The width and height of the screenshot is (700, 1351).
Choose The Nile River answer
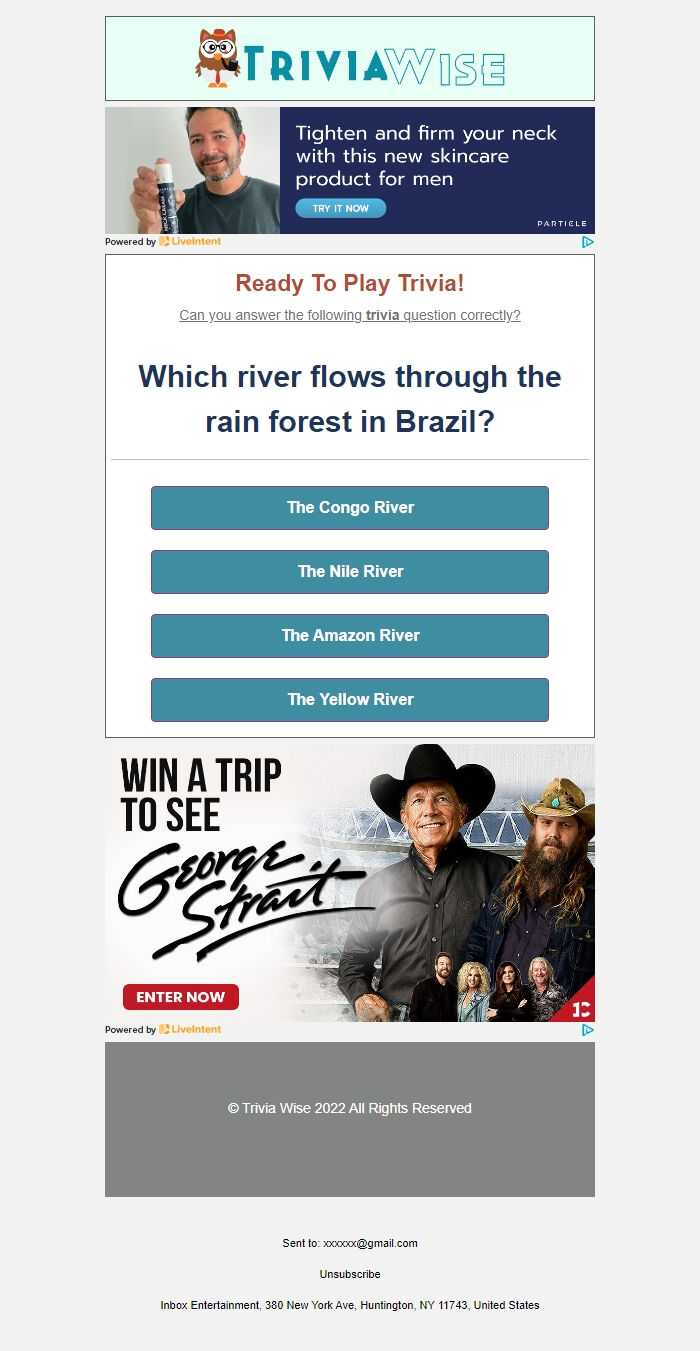point(350,572)
